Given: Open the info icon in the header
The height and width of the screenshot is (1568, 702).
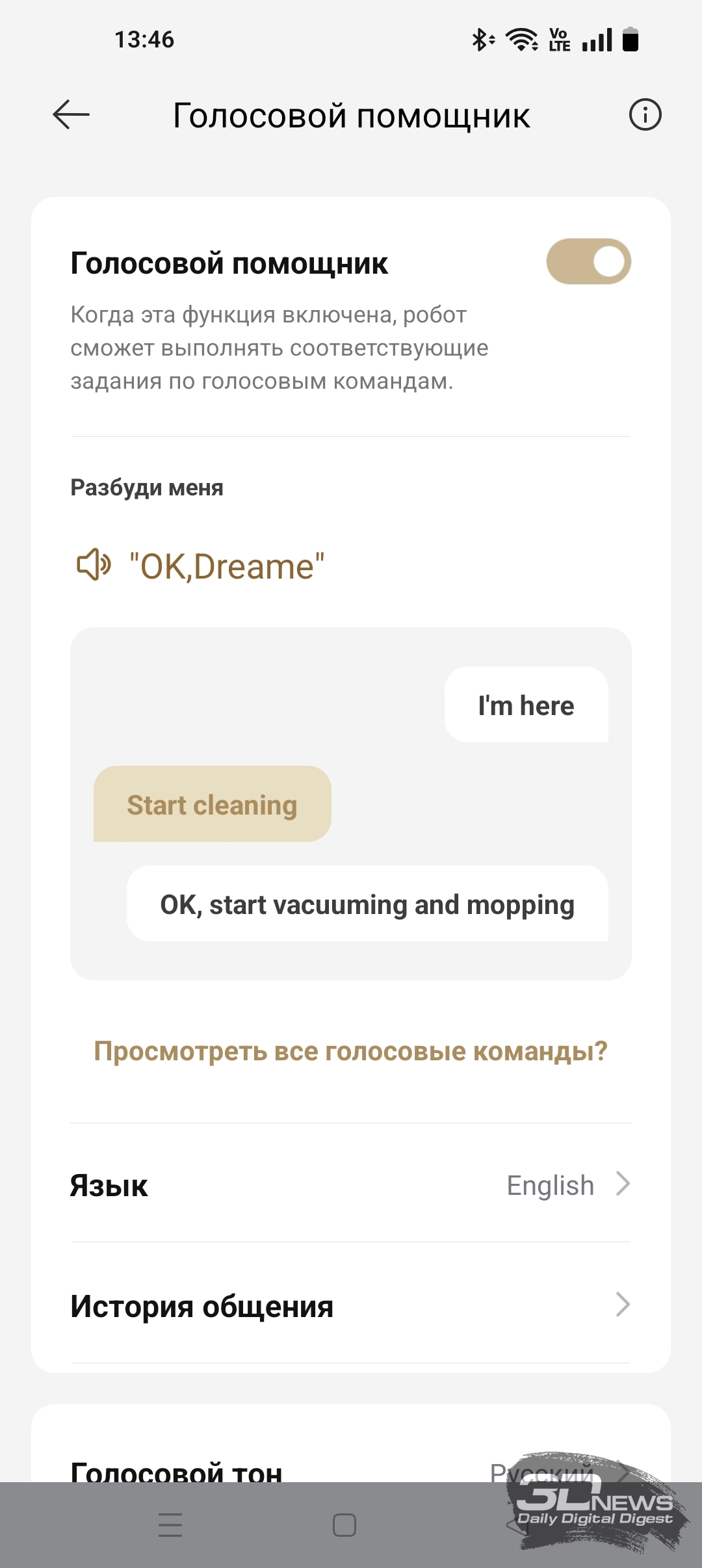Looking at the screenshot, I should click(645, 115).
